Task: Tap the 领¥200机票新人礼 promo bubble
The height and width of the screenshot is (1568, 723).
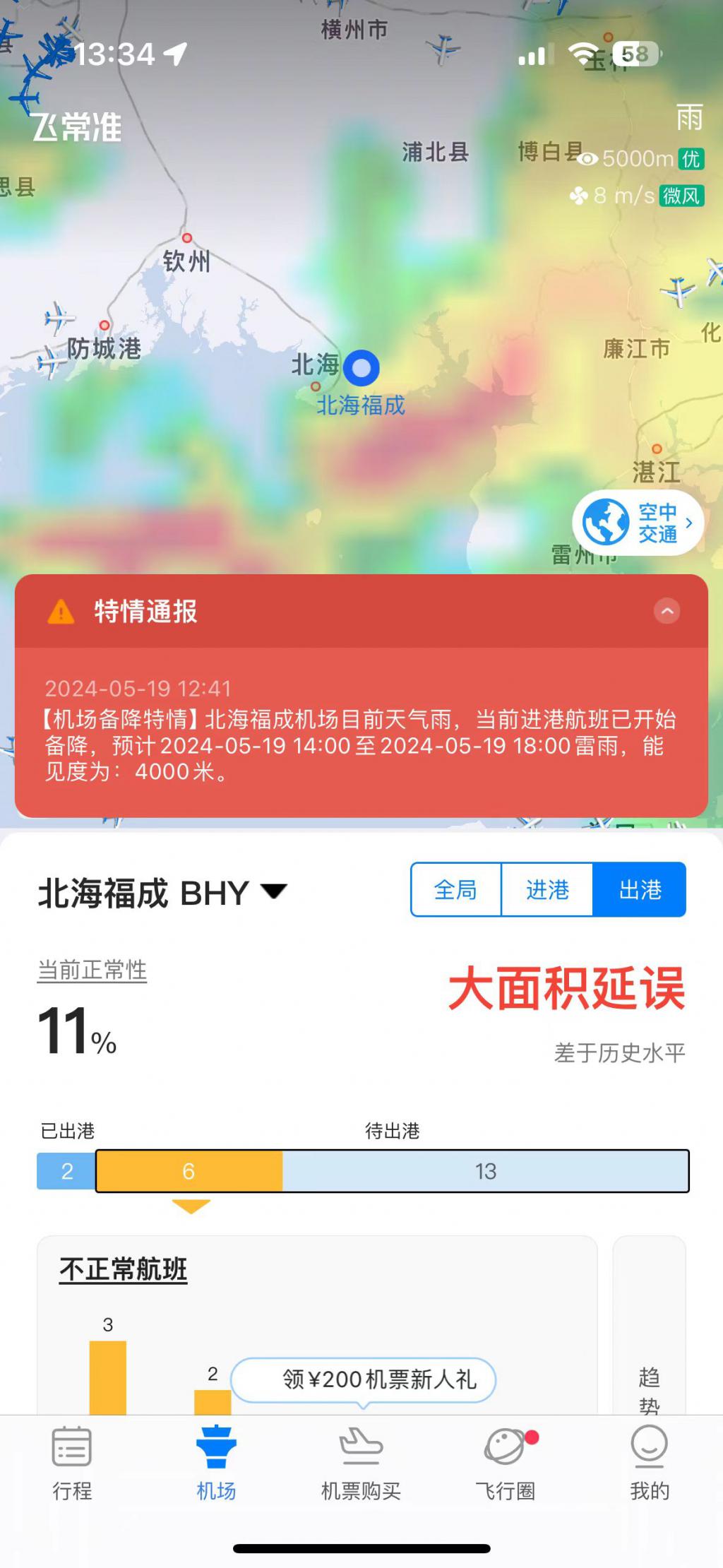Action: (364, 1379)
